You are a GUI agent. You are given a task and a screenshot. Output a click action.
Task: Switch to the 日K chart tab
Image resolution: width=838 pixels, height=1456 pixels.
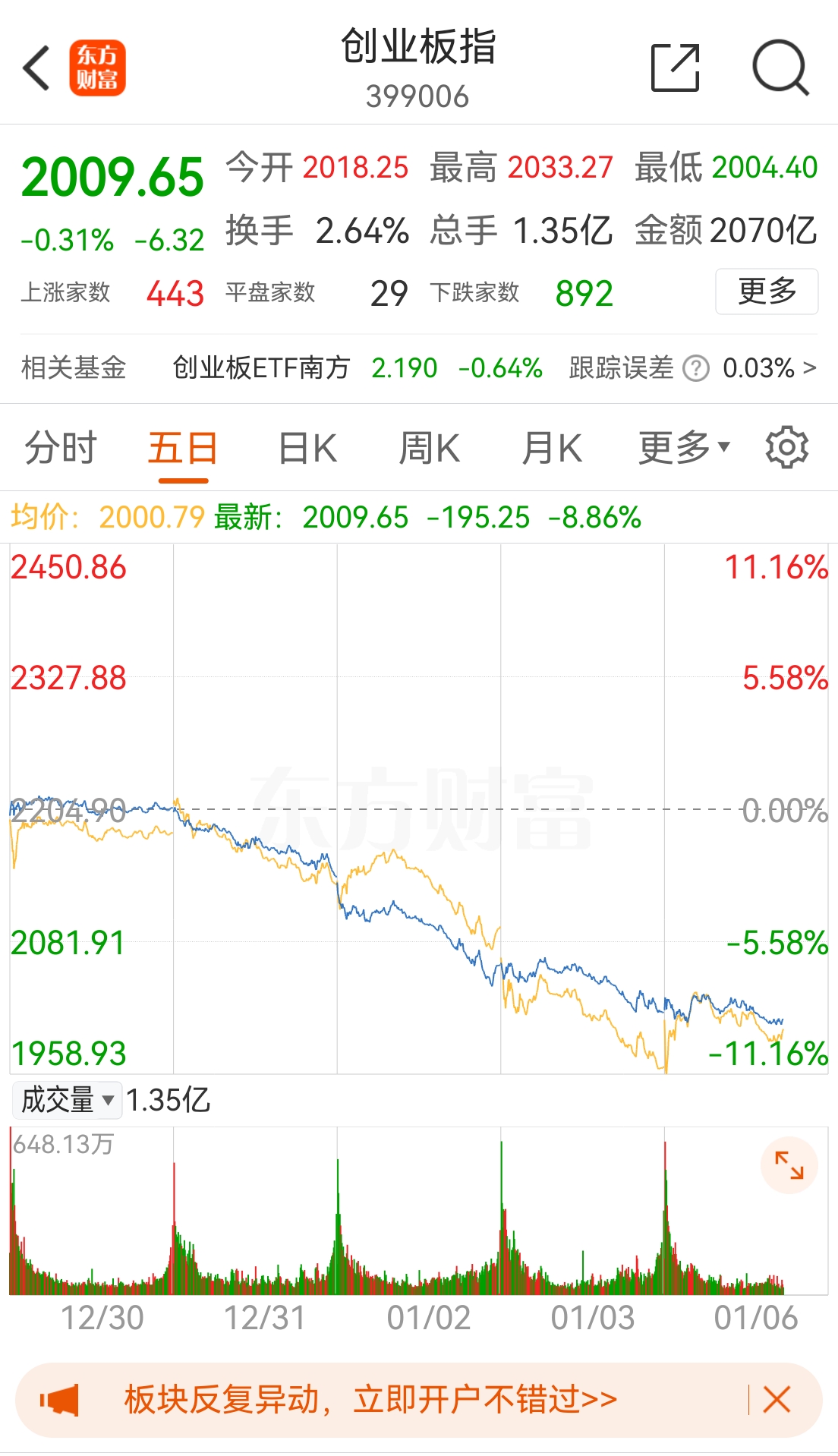307,448
